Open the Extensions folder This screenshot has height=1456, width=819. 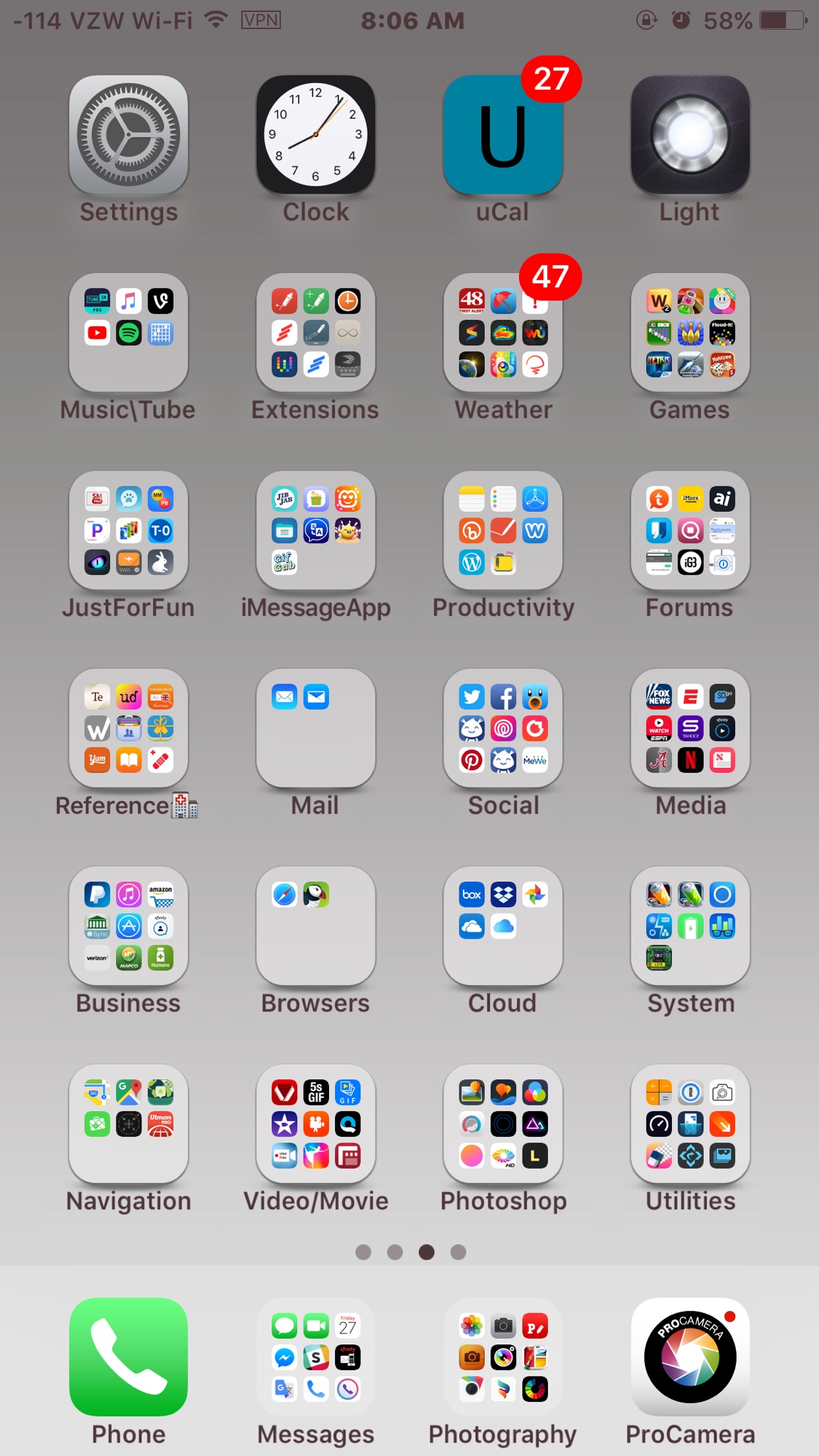tap(316, 333)
